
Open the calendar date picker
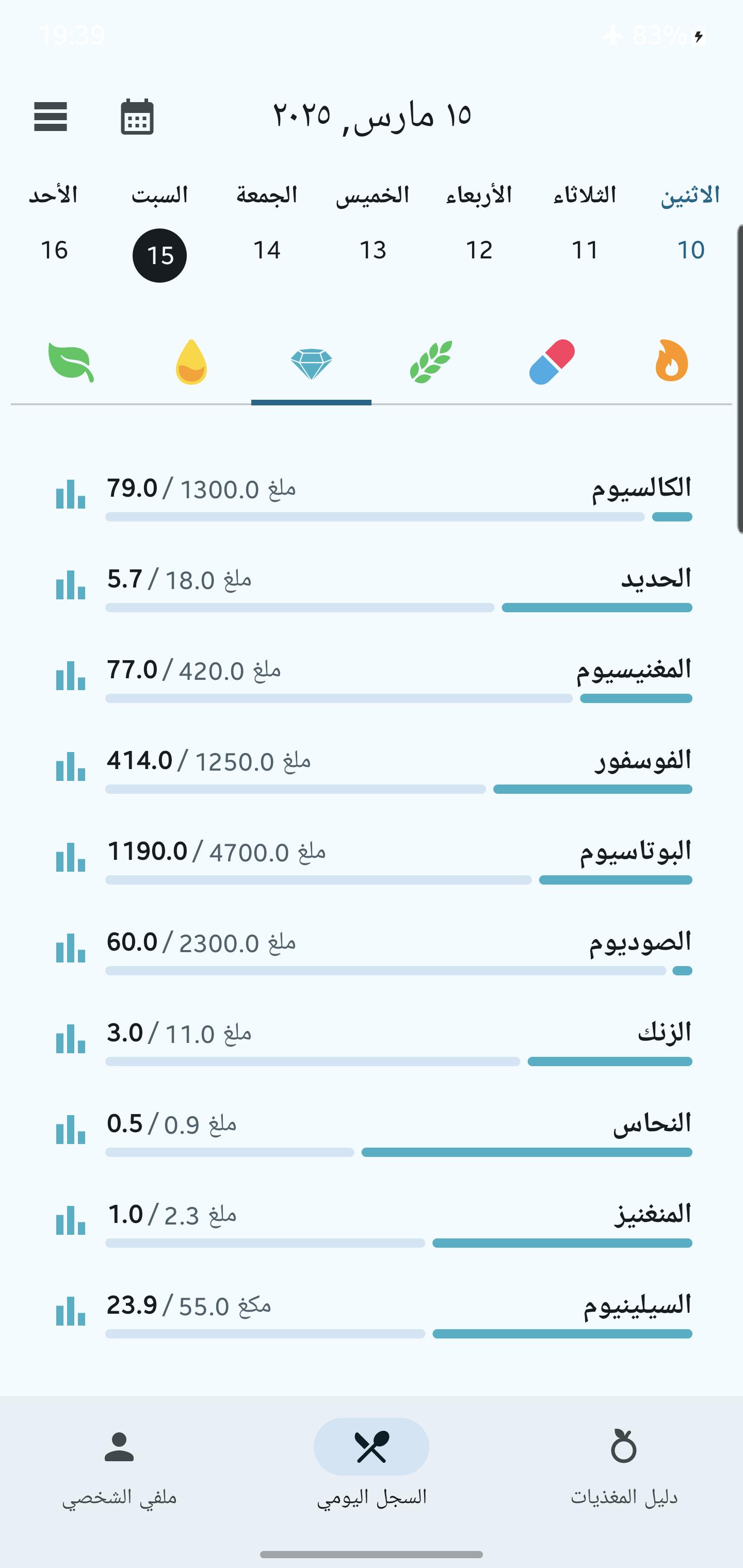[137, 116]
